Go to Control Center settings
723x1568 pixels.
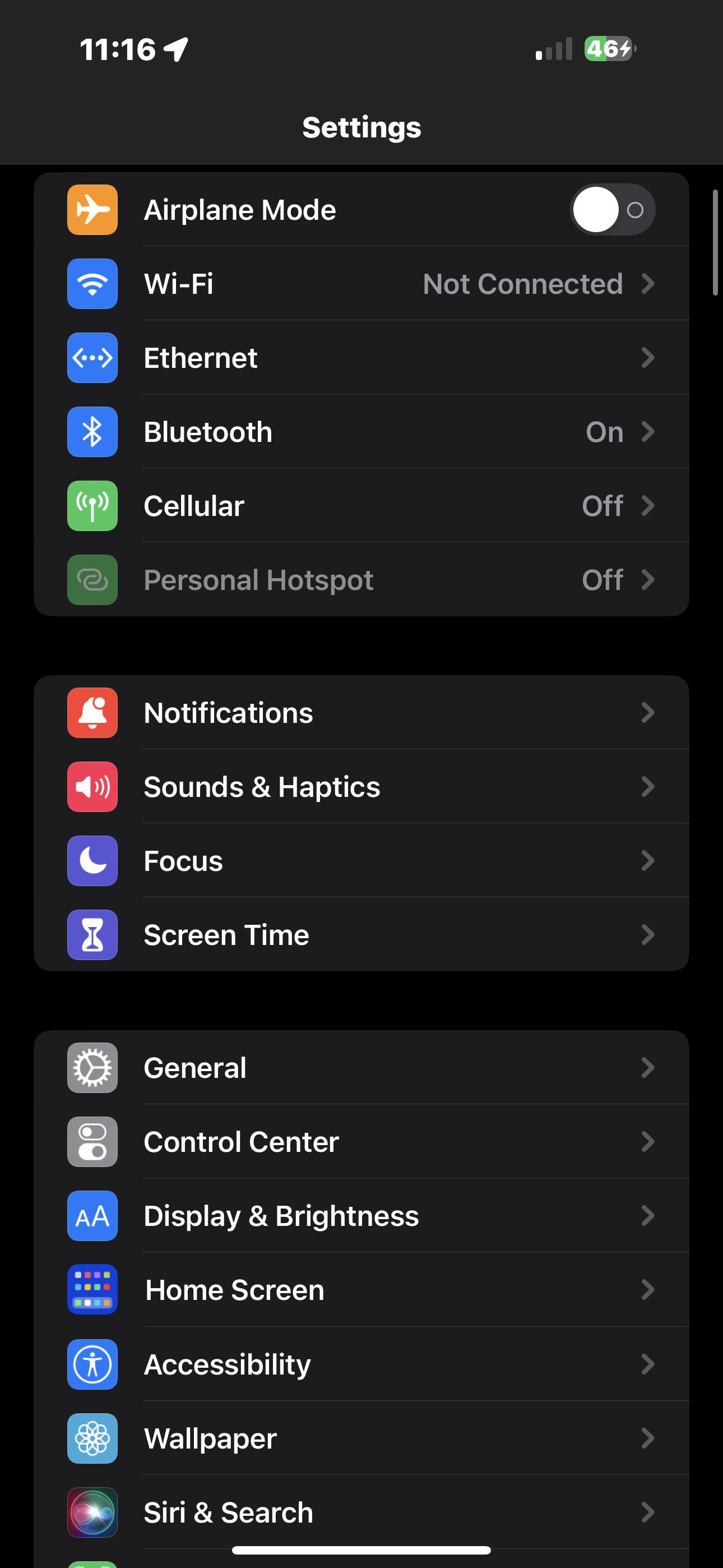click(361, 1142)
